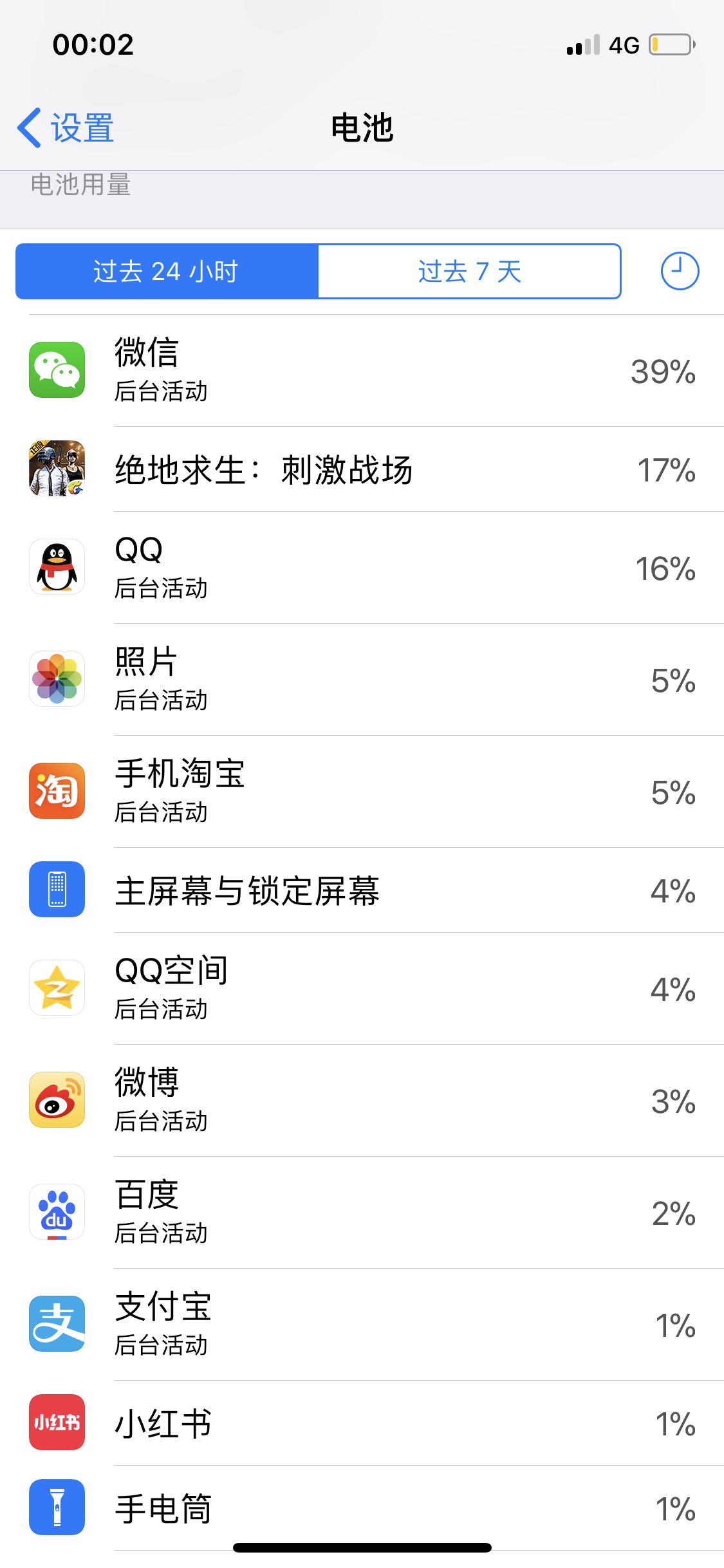724x1568 pixels.
Task: Open the 微信 battery usage row
Action: click(x=362, y=370)
